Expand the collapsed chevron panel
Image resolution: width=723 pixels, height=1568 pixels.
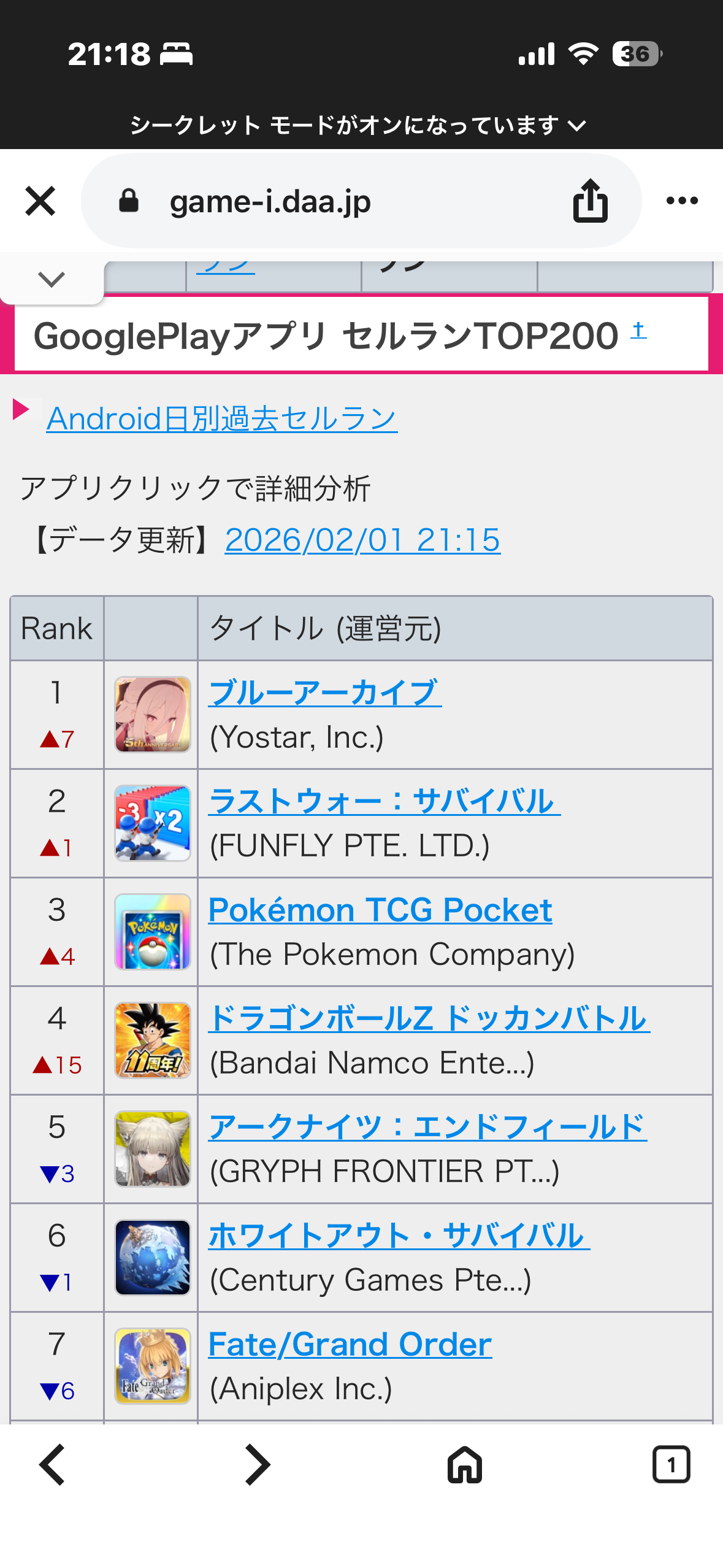52,280
